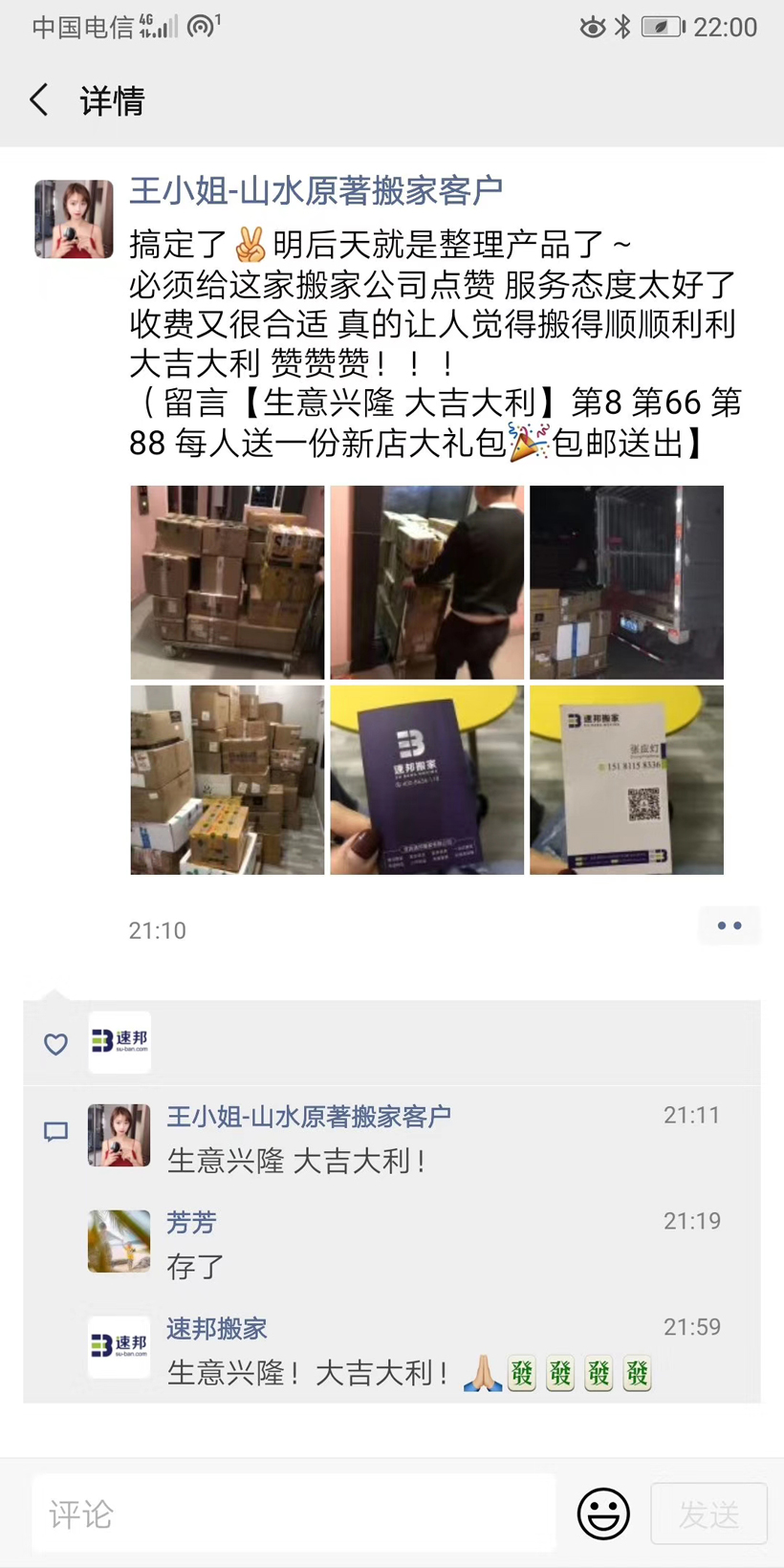The width and height of the screenshot is (784, 1568).
Task: Open the two-dot like/comment menu
Action: [730, 926]
